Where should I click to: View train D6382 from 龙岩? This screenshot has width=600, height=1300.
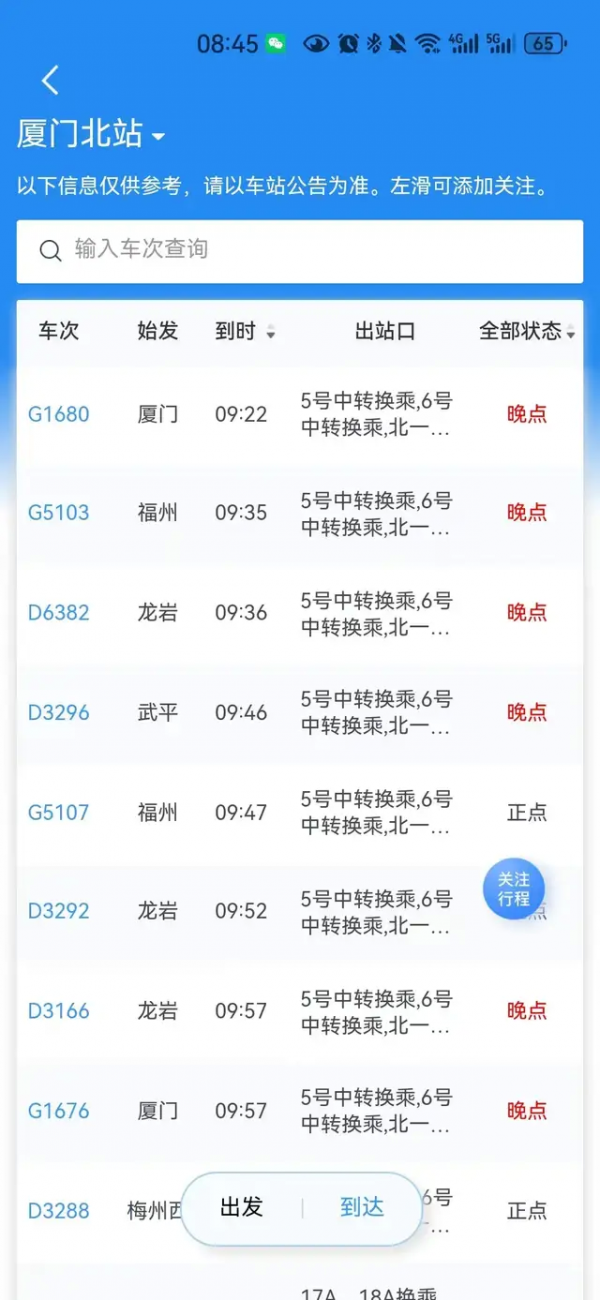pyautogui.click(x=59, y=613)
